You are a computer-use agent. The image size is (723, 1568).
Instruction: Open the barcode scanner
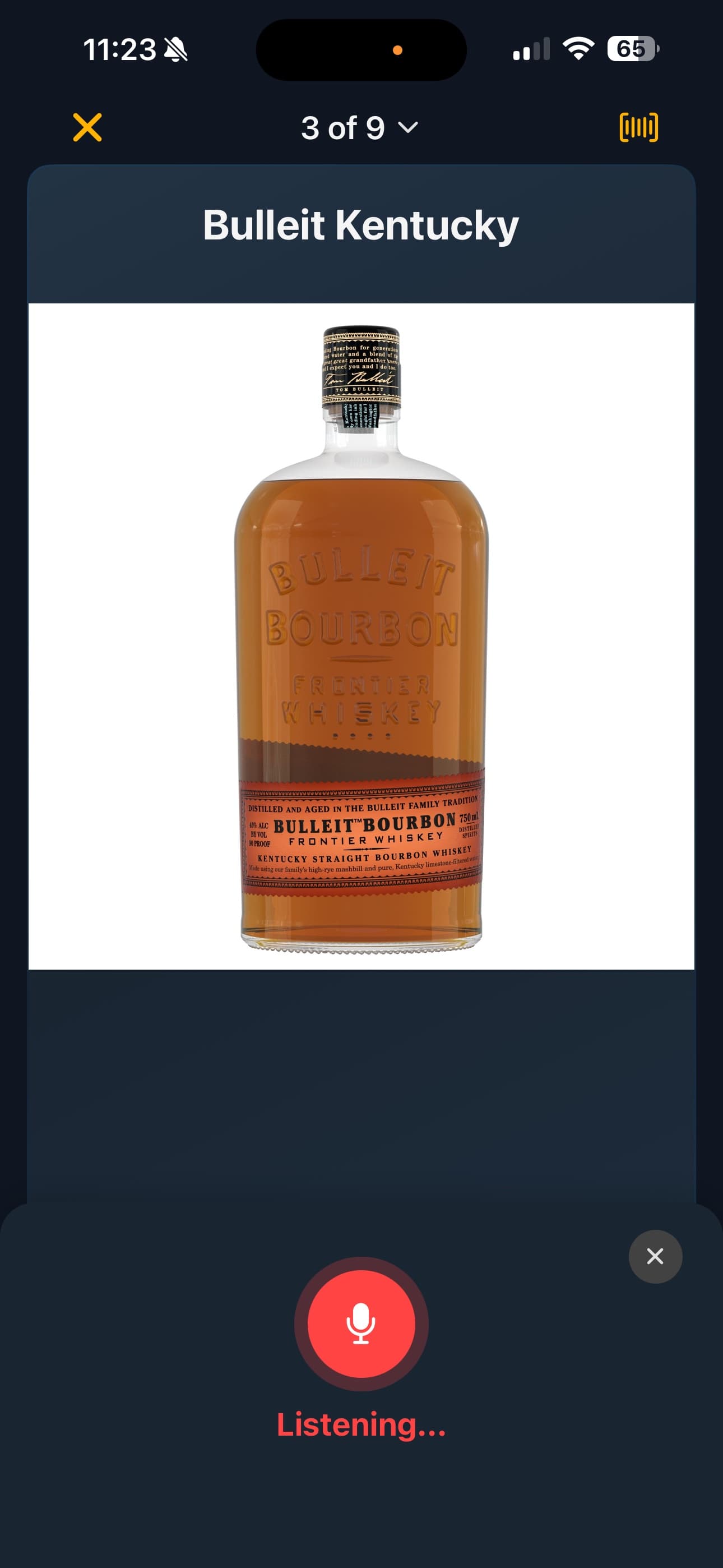coord(638,127)
